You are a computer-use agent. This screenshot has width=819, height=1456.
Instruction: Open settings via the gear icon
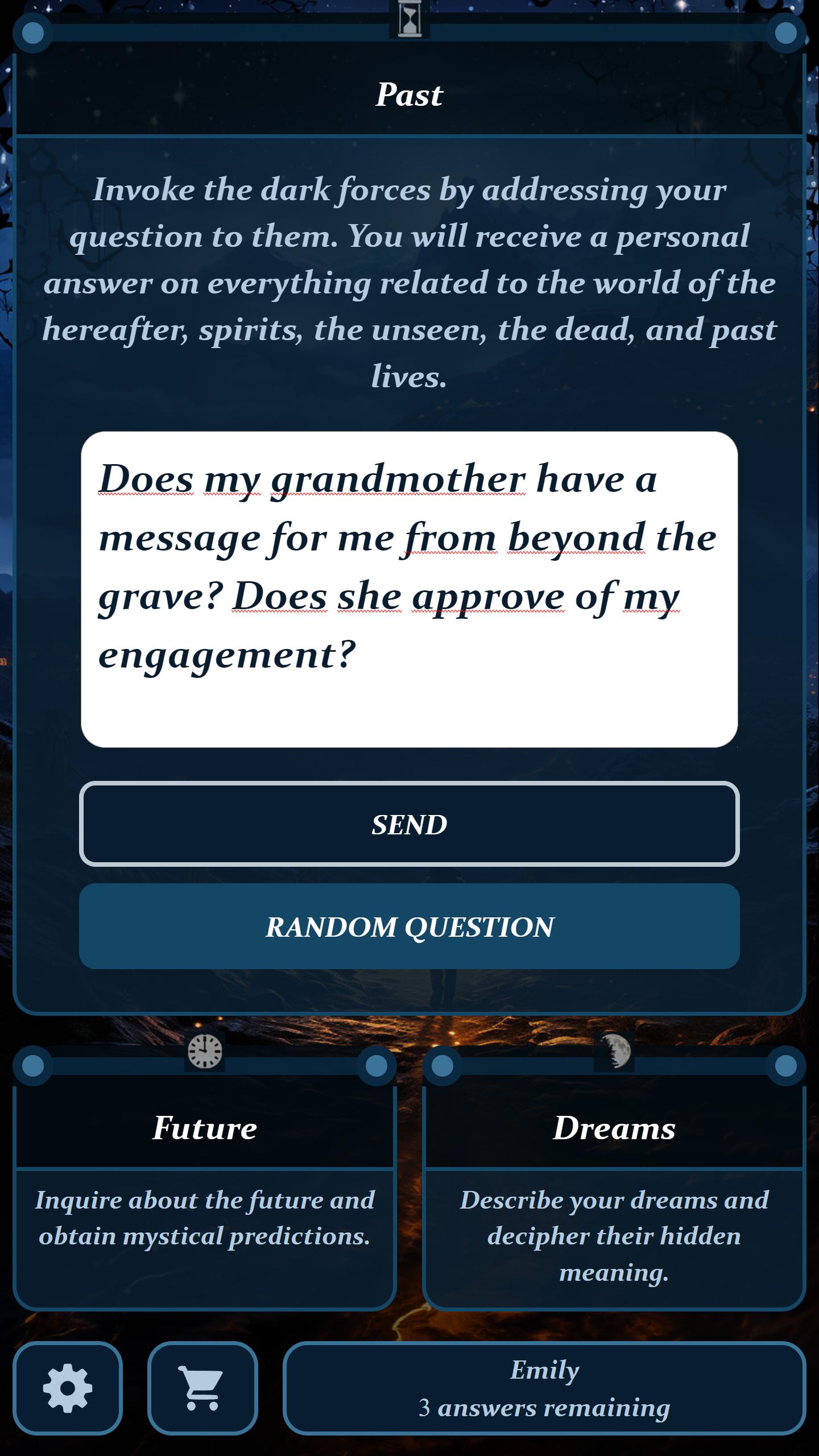[68, 1388]
